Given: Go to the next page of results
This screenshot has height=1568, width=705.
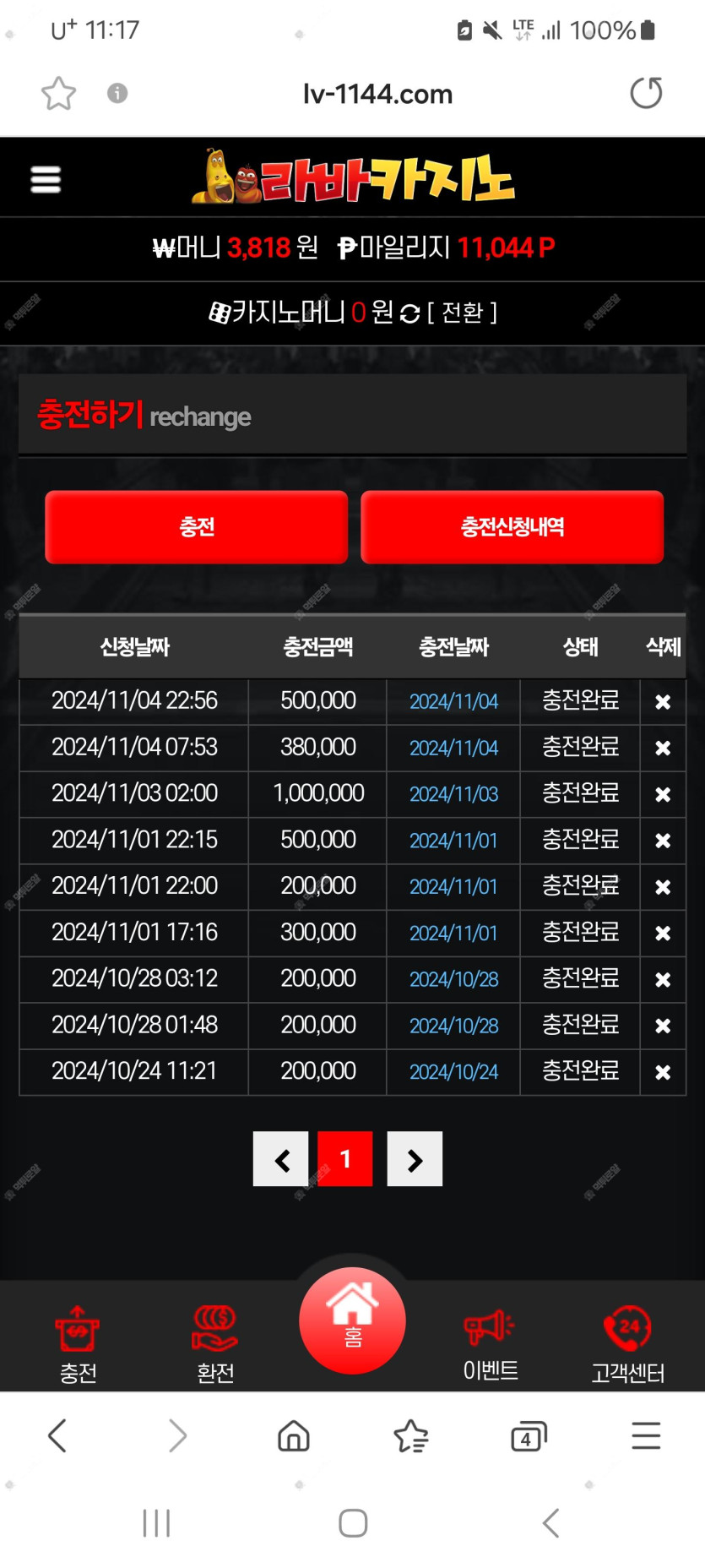Looking at the screenshot, I should tap(415, 1159).
